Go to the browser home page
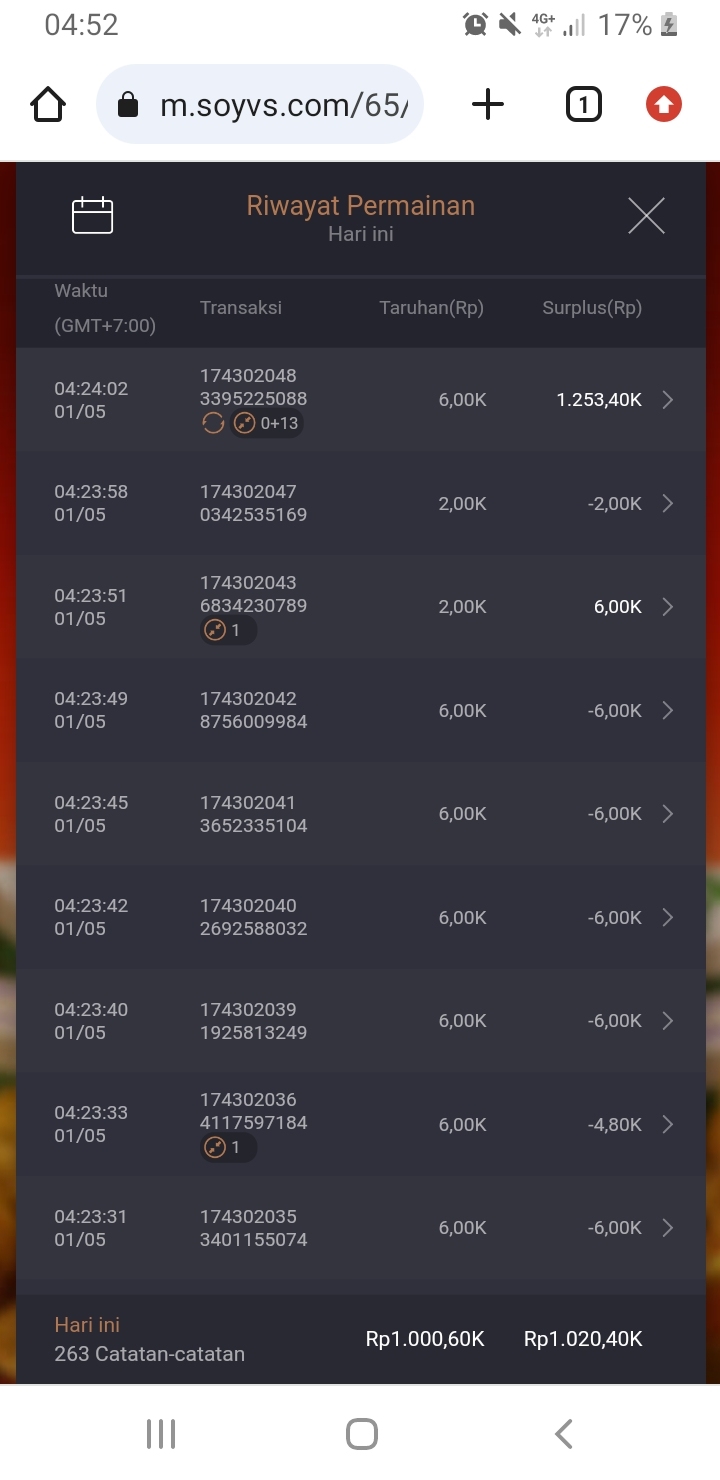 [x=48, y=105]
